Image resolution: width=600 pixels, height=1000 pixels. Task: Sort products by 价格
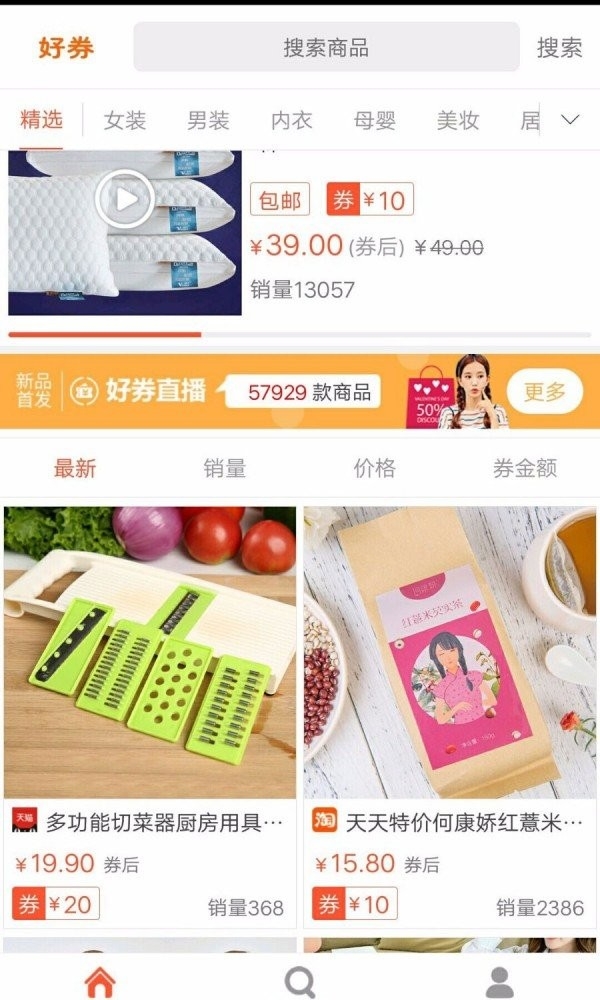(x=374, y=468)
